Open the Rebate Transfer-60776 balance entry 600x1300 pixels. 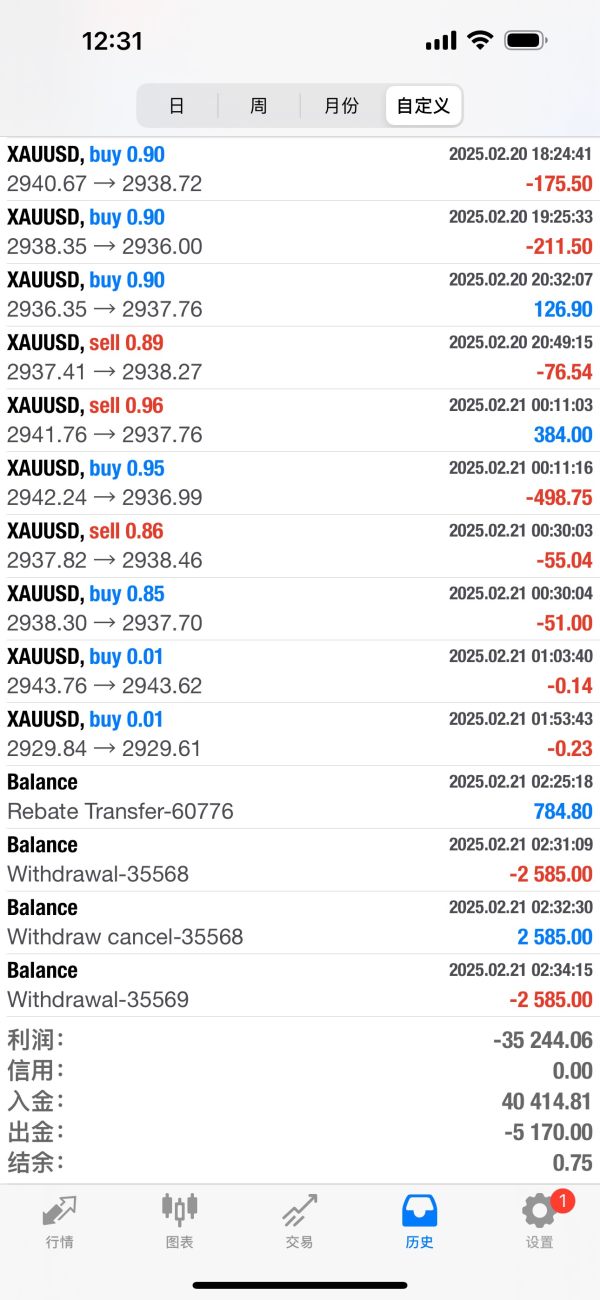[300, 797]
